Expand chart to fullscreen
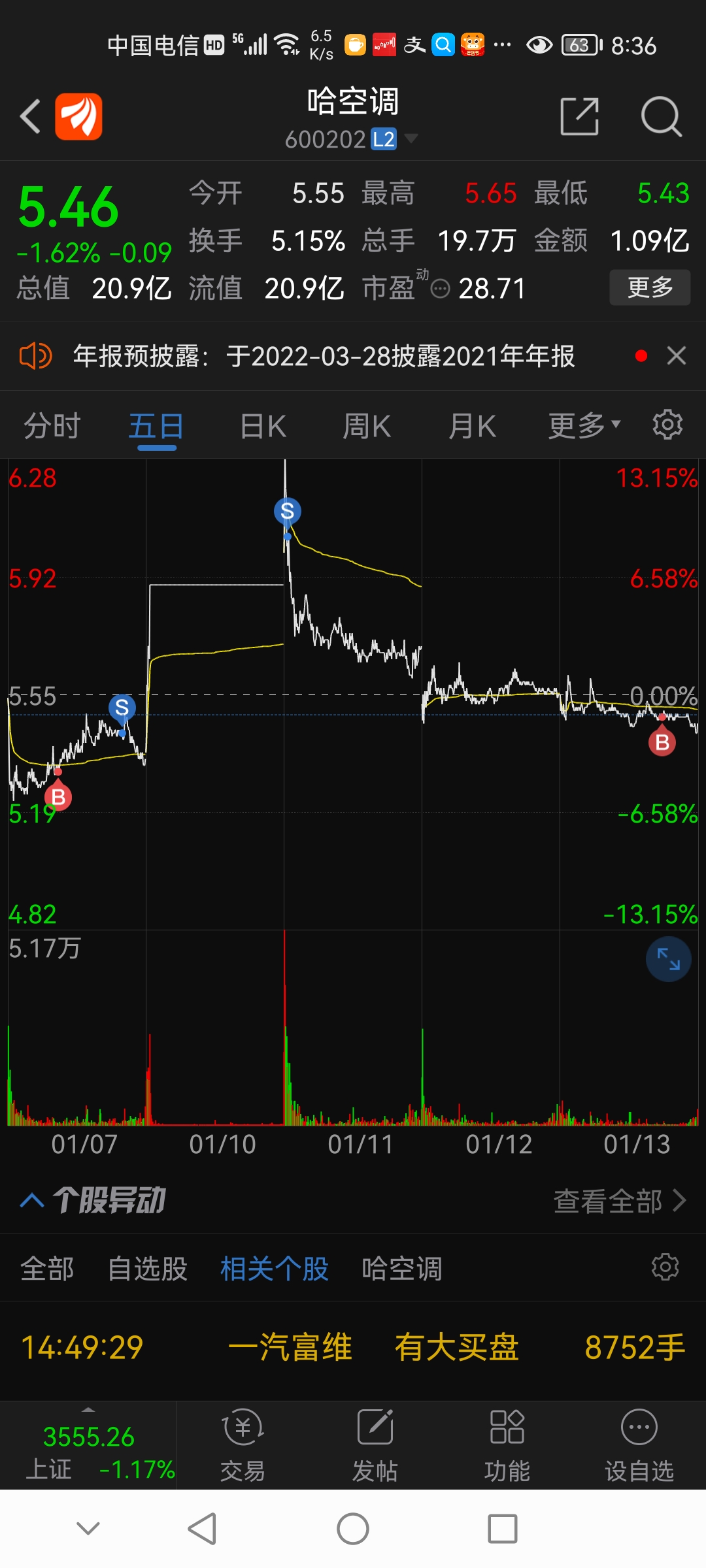The height and width of the screenshot is (1568, 706). click(x=668, y=959)
